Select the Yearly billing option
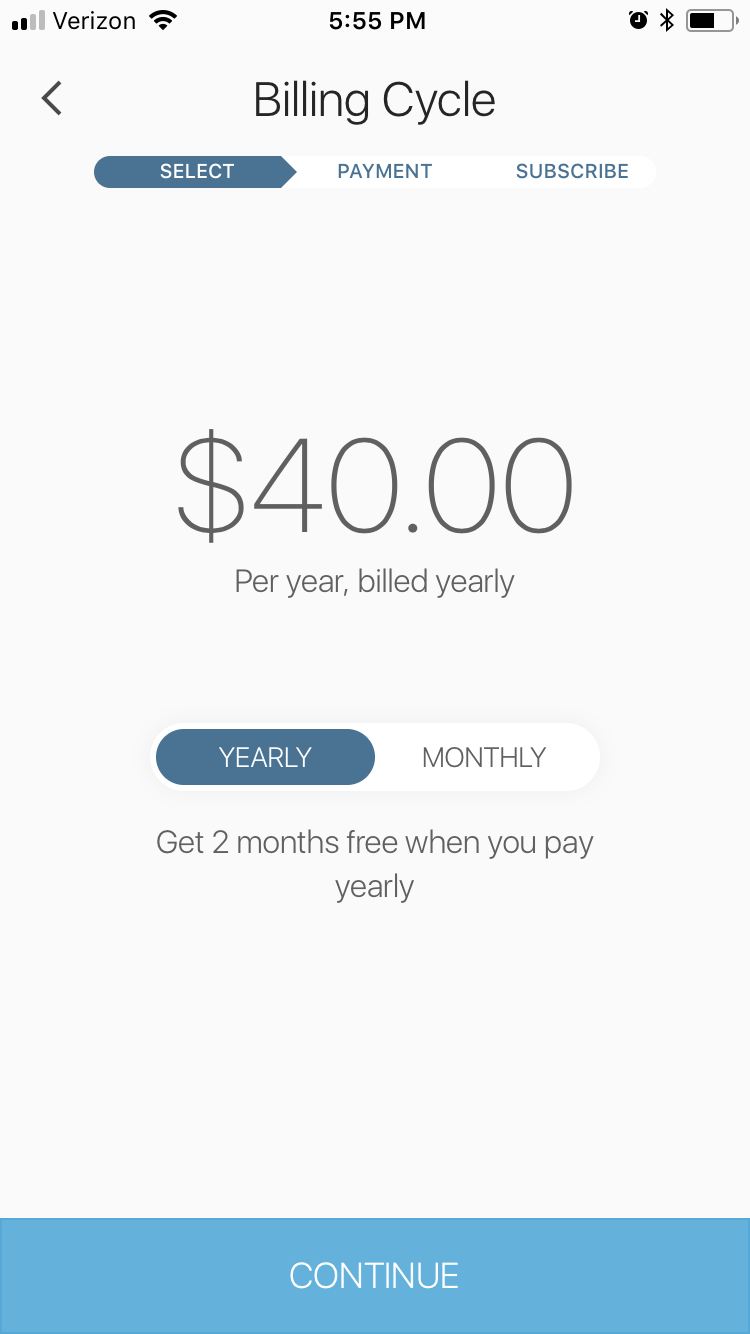This screenshot has height=1334, width=750. click(x=265, y=757)
